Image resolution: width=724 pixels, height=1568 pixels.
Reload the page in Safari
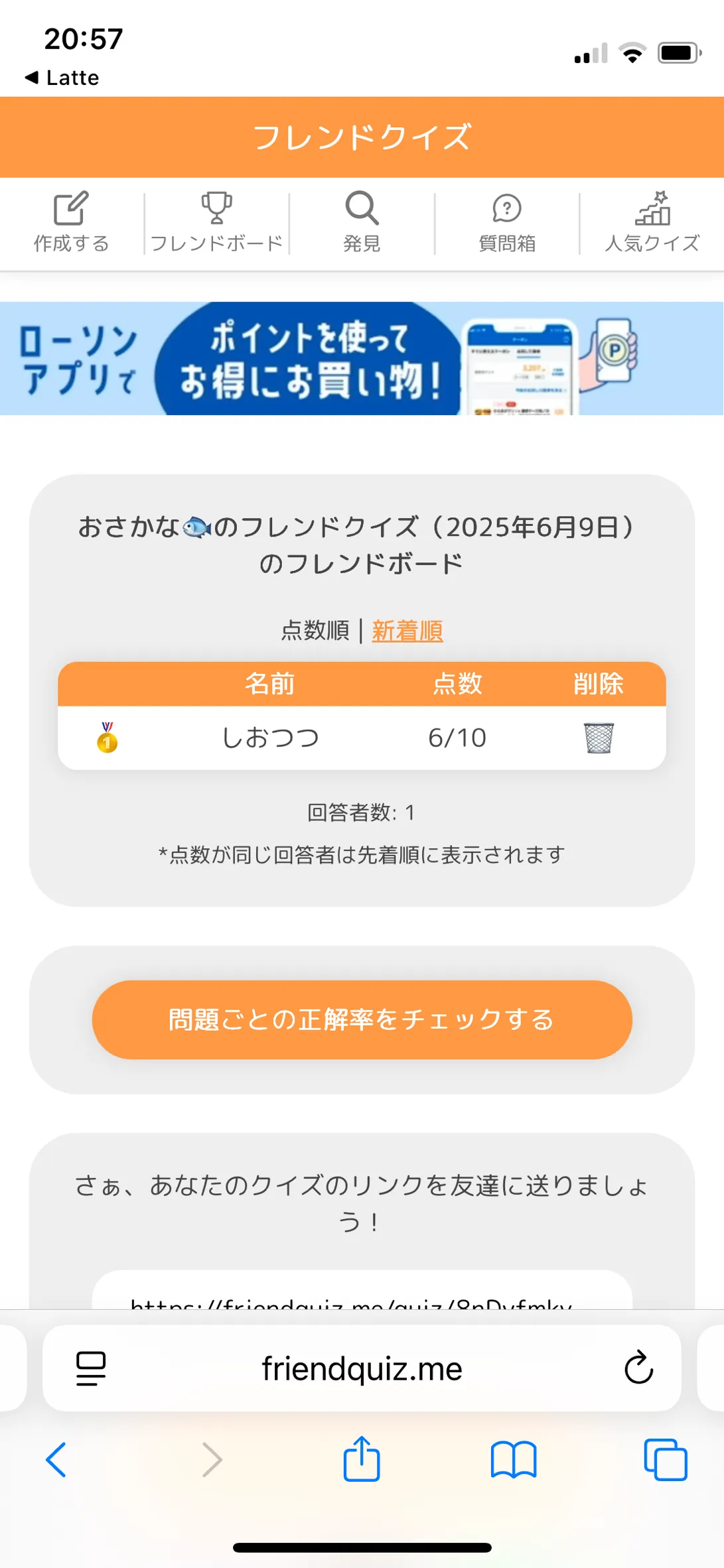click(x=638, y=1368)
